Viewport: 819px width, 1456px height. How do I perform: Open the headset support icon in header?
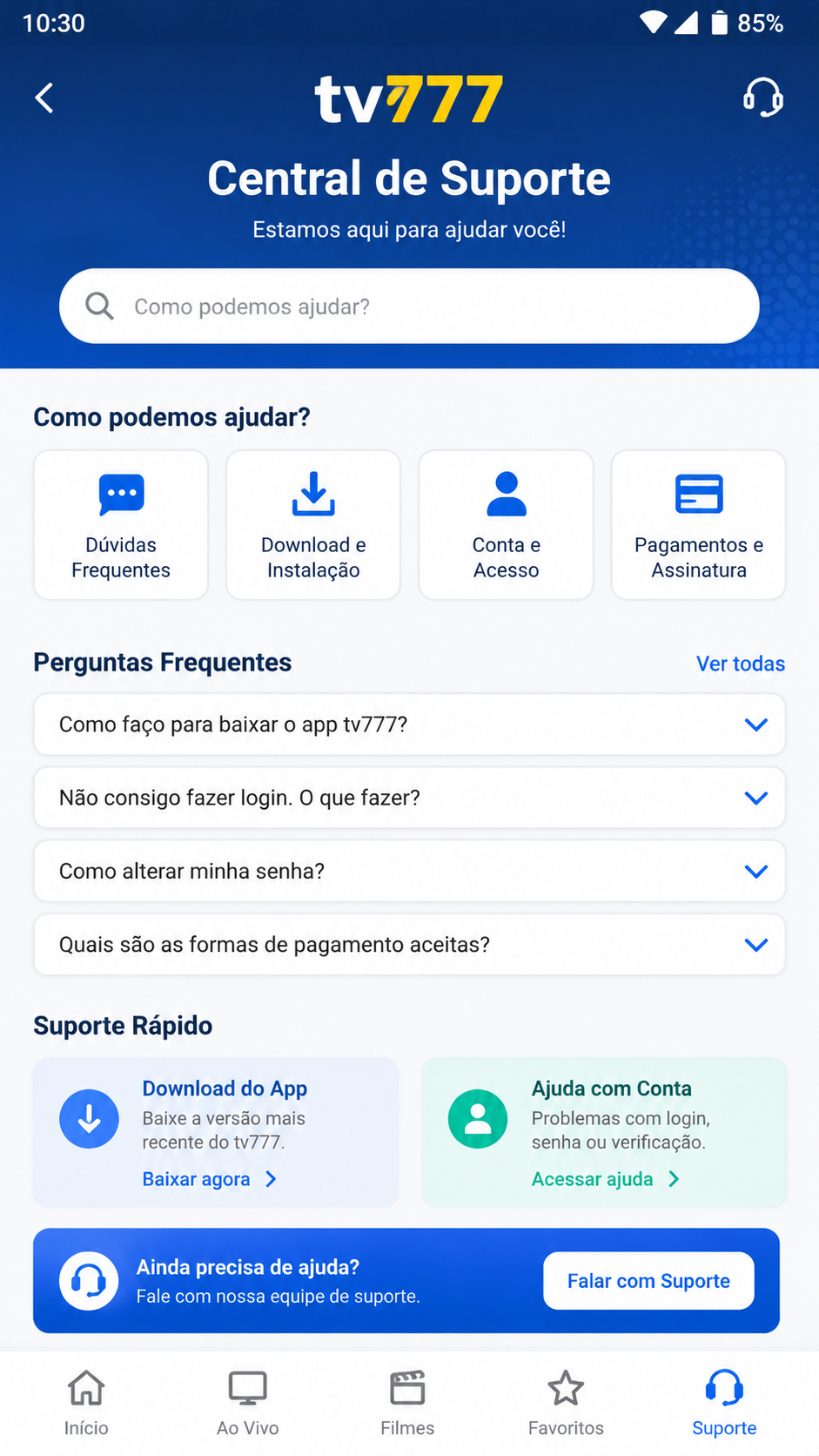pos(763,98)
